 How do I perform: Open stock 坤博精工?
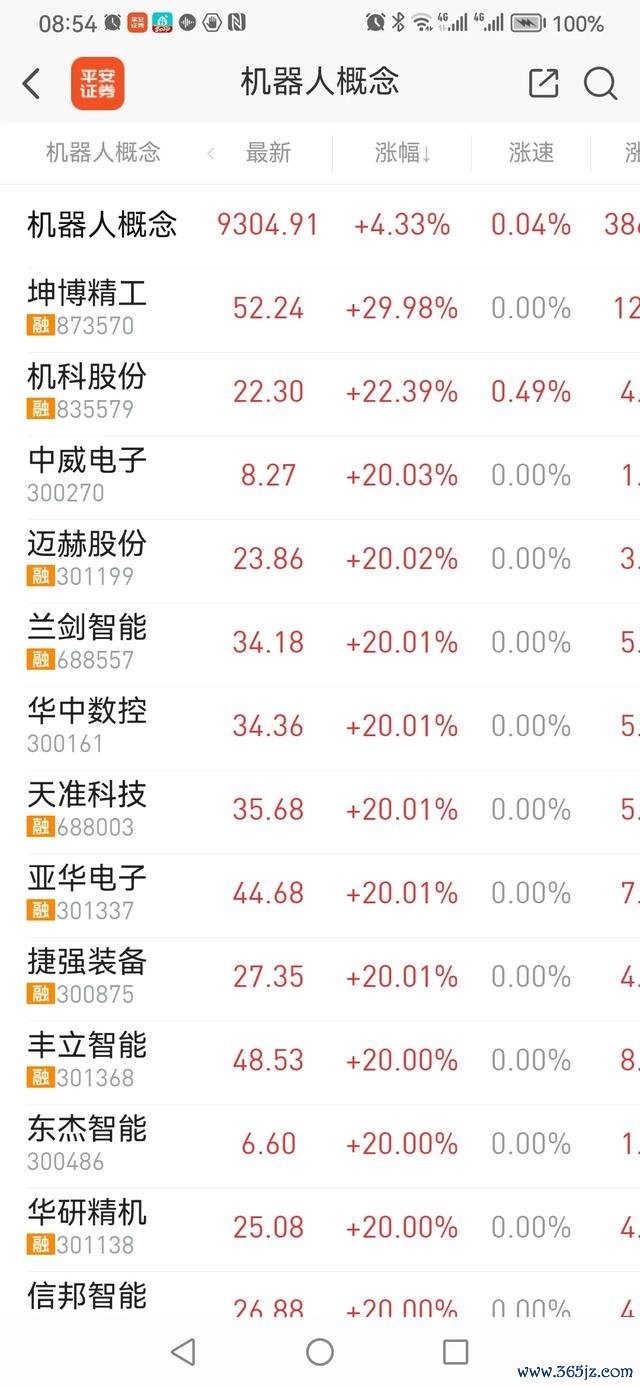[x=320, y=309]
